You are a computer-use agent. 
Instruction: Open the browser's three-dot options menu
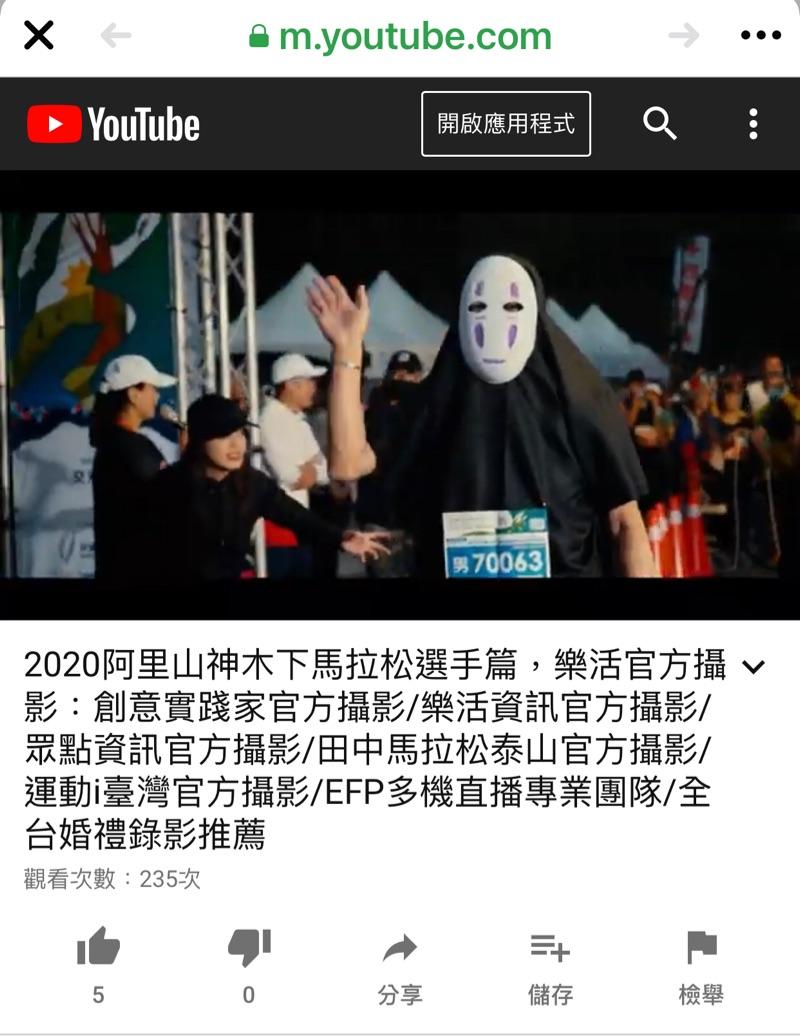tap(760, 37)
